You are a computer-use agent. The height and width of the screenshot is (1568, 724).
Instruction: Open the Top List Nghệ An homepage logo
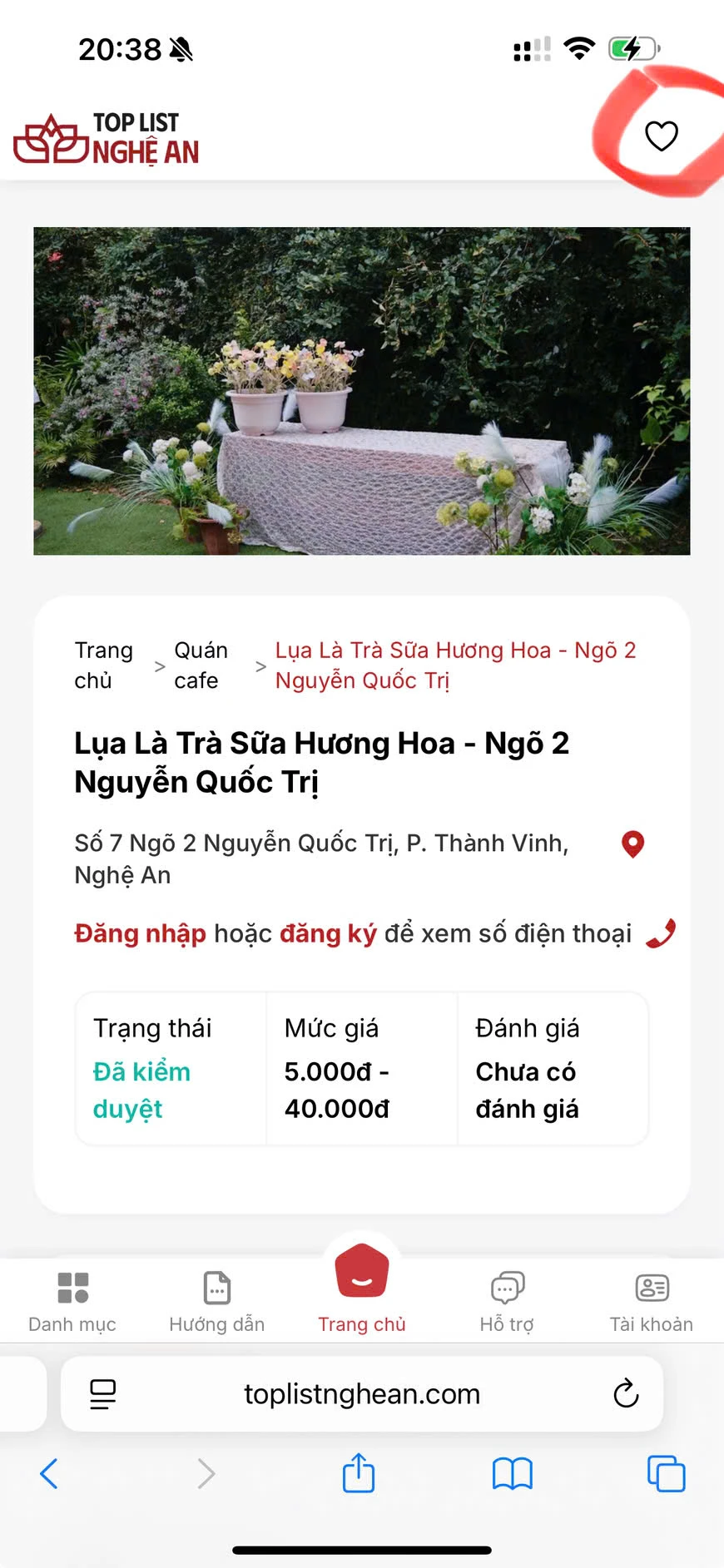(x=107, y=139)
